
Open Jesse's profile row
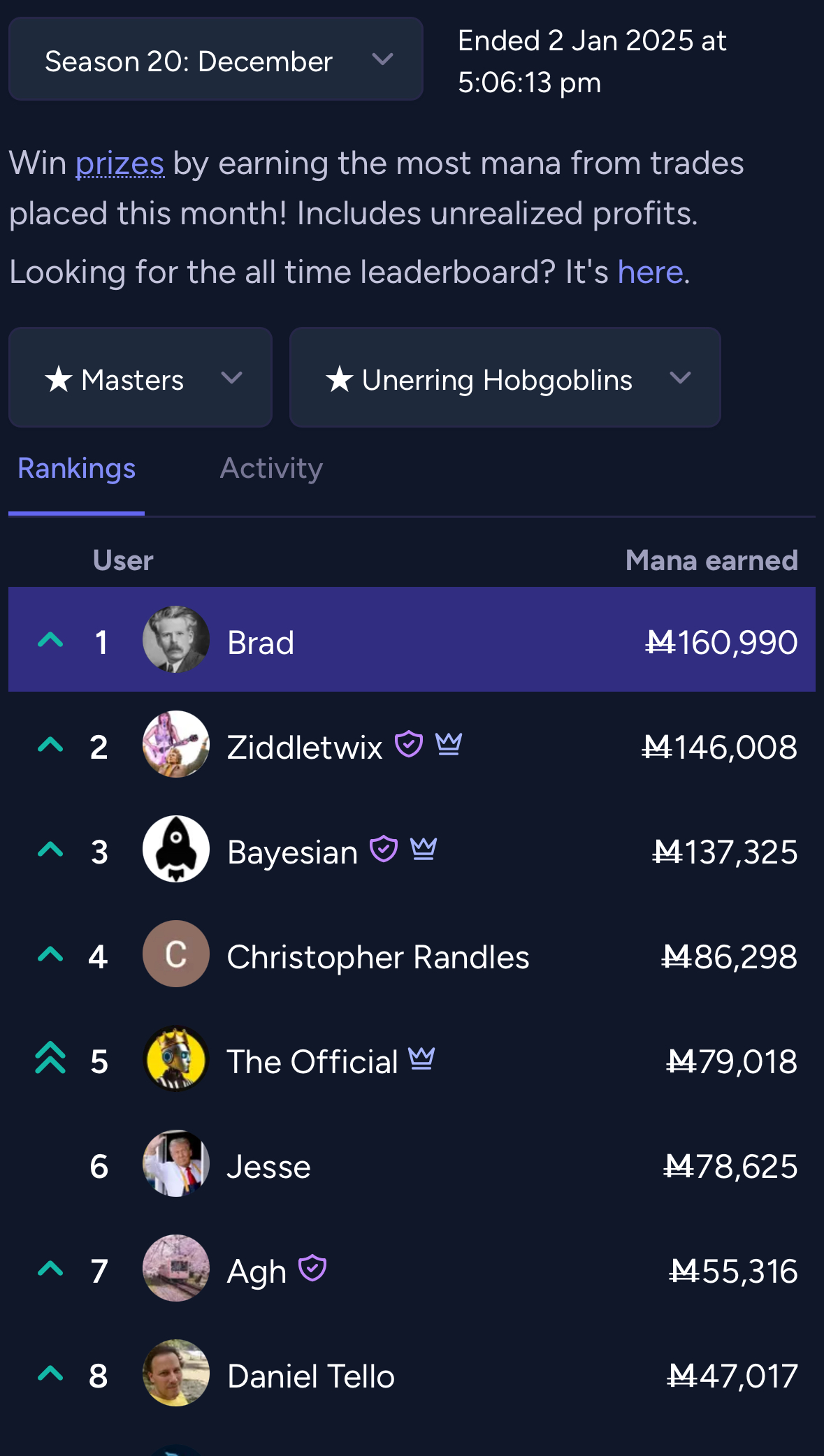(412, 1163)
